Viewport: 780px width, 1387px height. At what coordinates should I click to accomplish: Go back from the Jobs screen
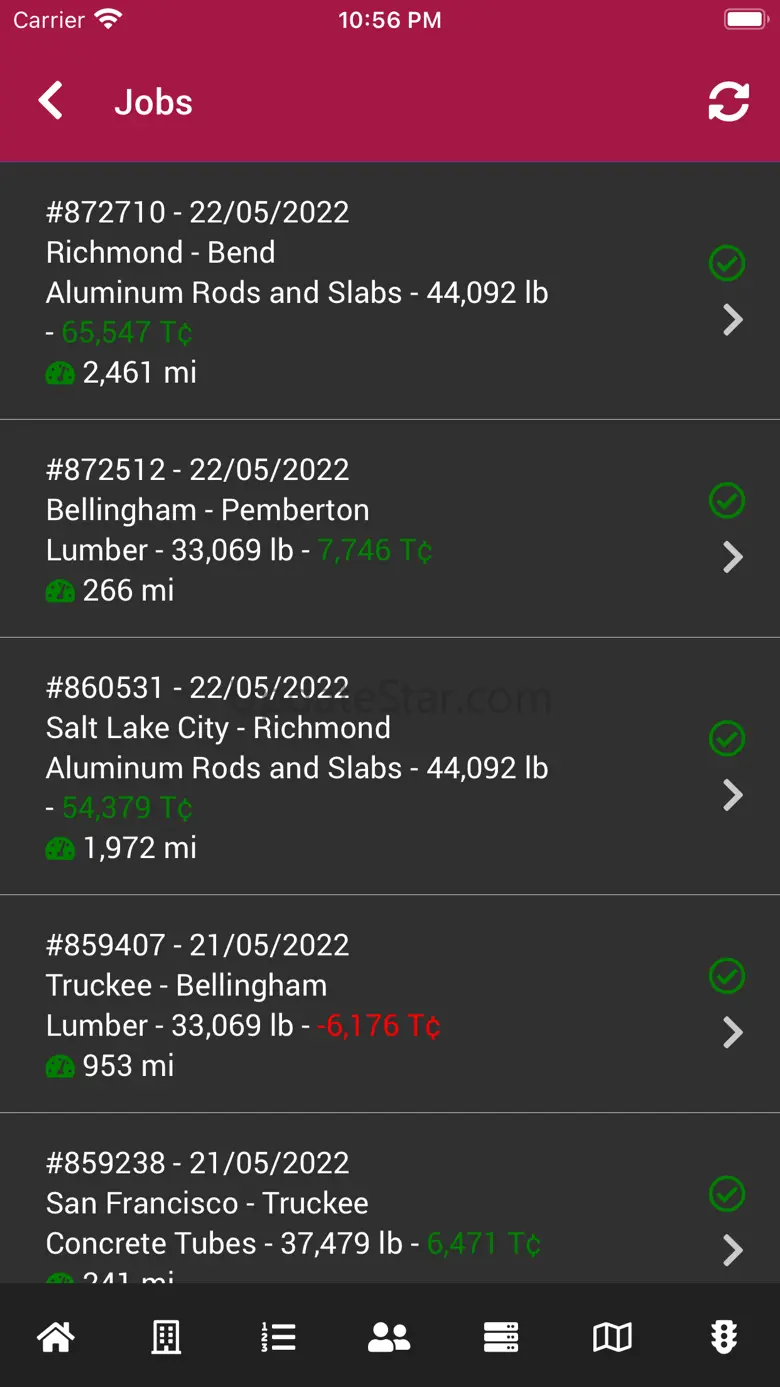coord(51,102)
